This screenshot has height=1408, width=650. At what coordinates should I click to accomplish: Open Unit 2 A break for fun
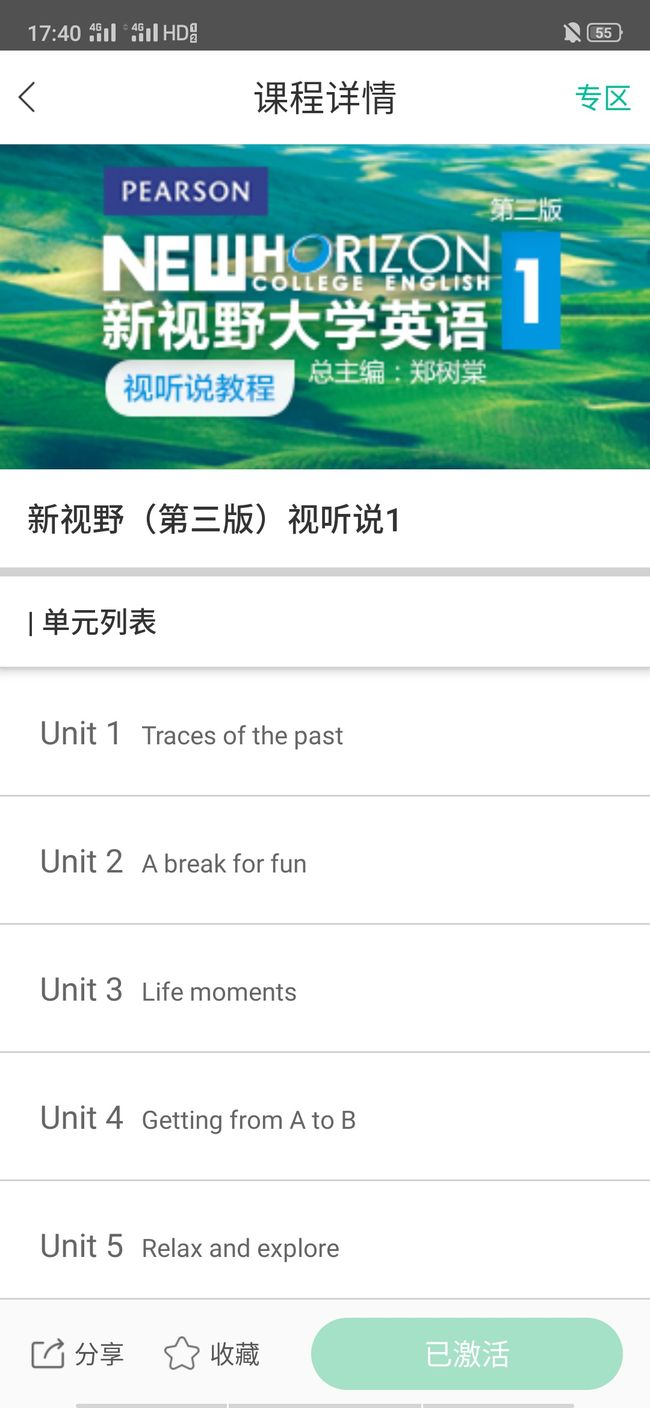(x=325, y=861)
